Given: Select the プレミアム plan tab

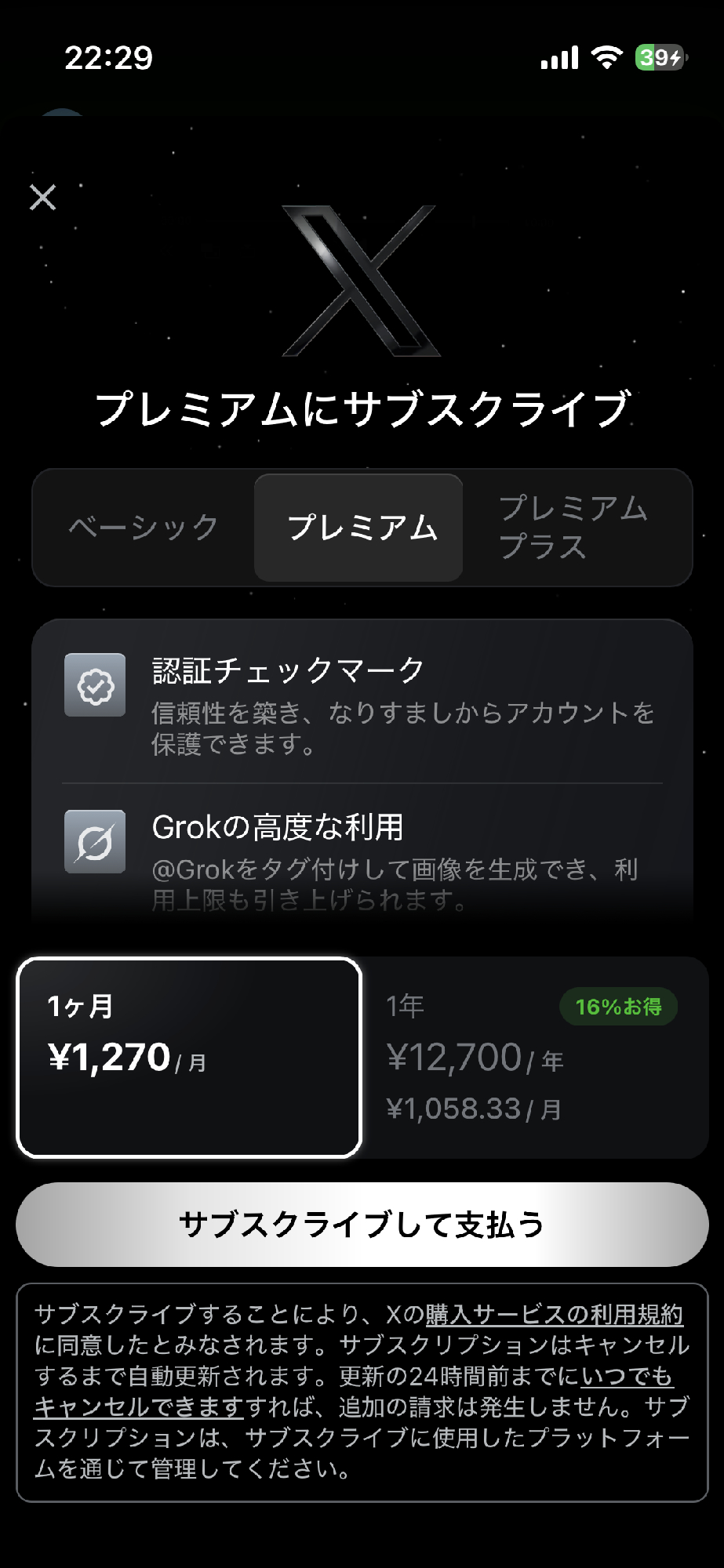Looking at the screenshot, I should tap(359, 528).
